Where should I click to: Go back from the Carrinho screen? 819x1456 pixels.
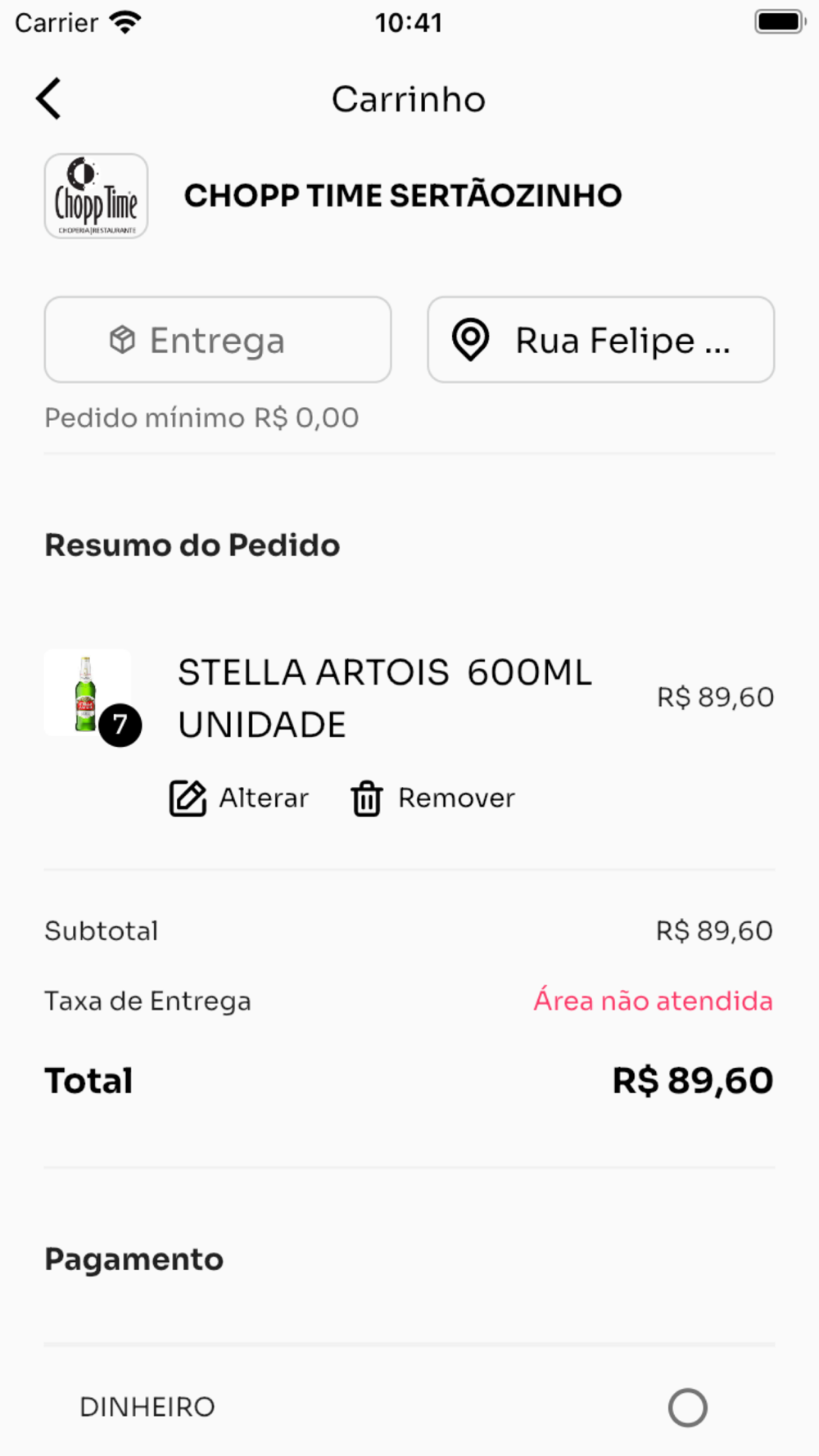click(49, 99)
